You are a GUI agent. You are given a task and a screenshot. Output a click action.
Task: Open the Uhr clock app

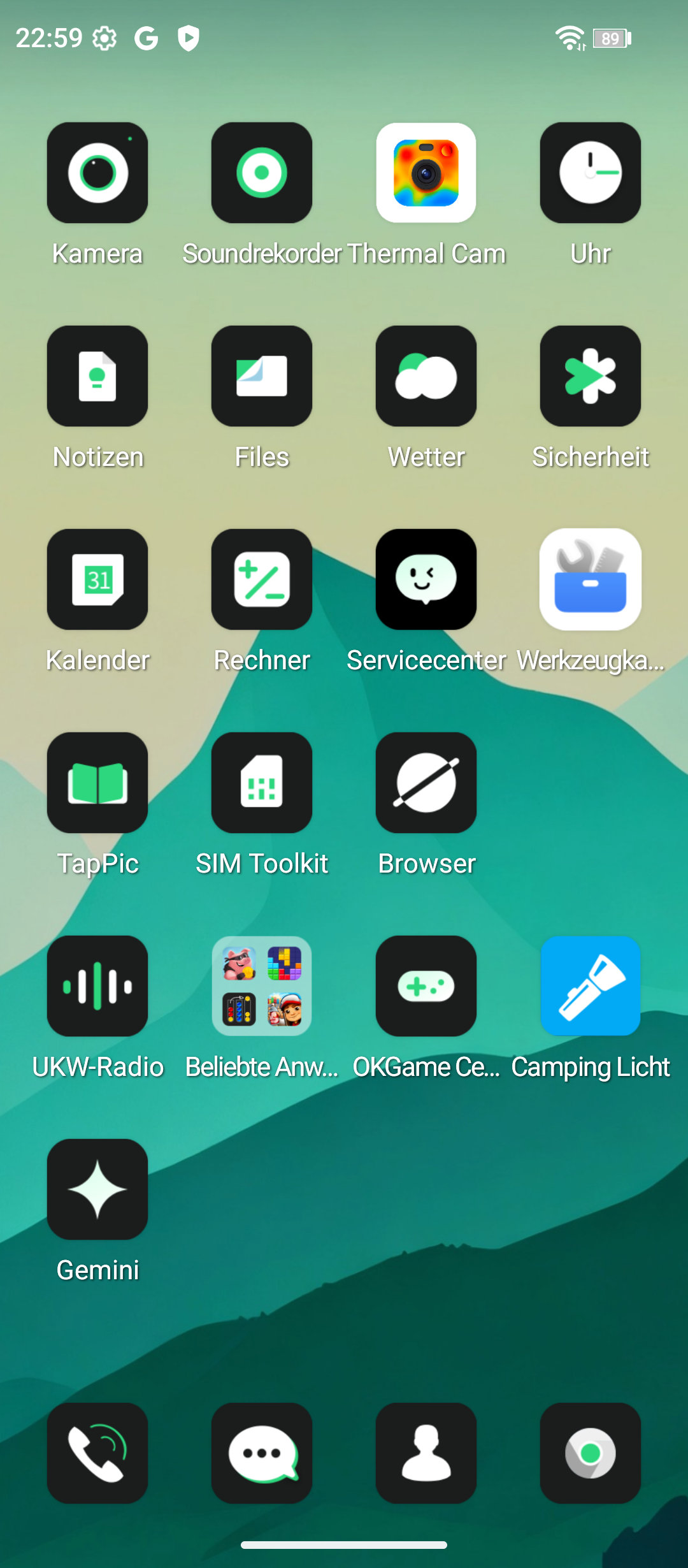click(x=591, y=173)
